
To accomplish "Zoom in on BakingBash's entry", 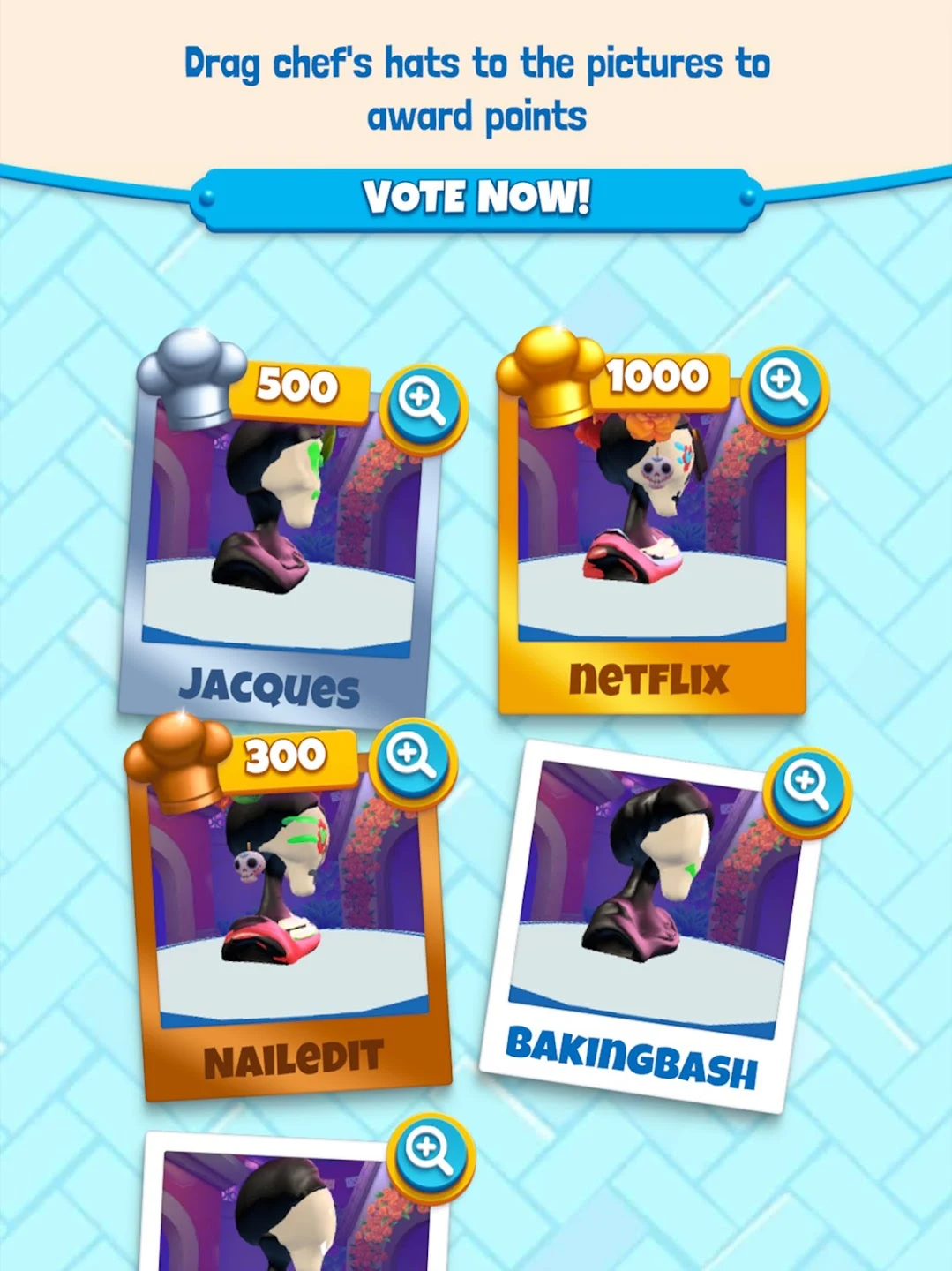I will tap(807, 790).
